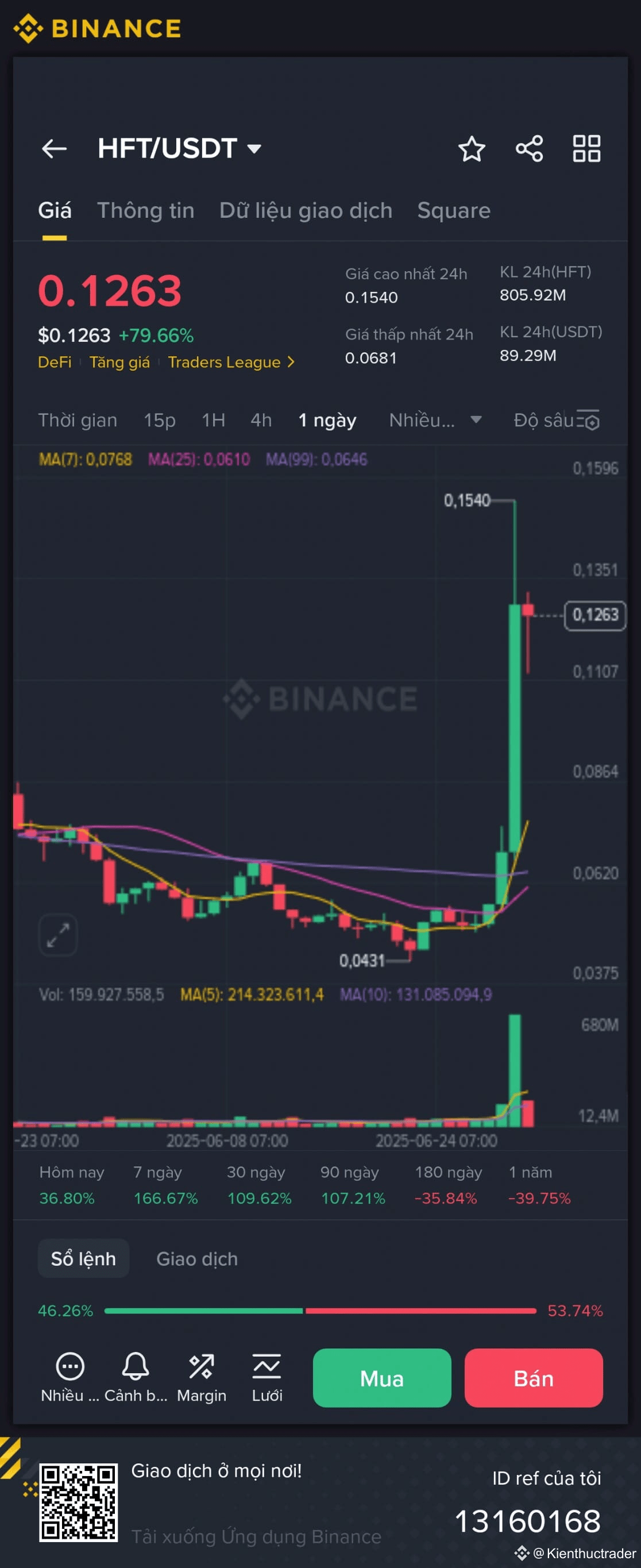This screenshot has height=1568, width=641.
Task: Open the grid layout icon top right
Action: pyautogui.click(x=586, y=148)
